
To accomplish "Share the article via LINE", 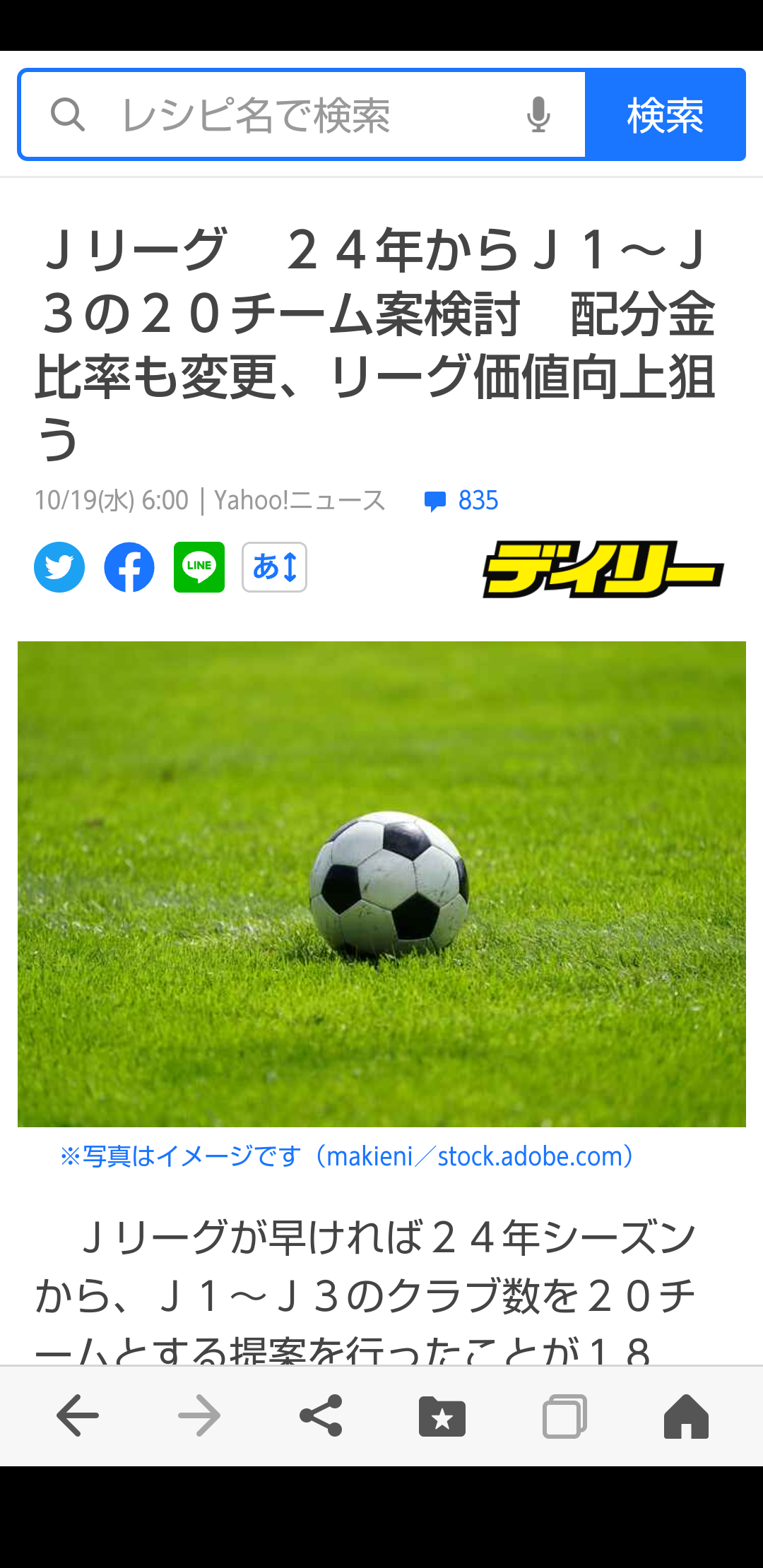I will coord(199,567).
